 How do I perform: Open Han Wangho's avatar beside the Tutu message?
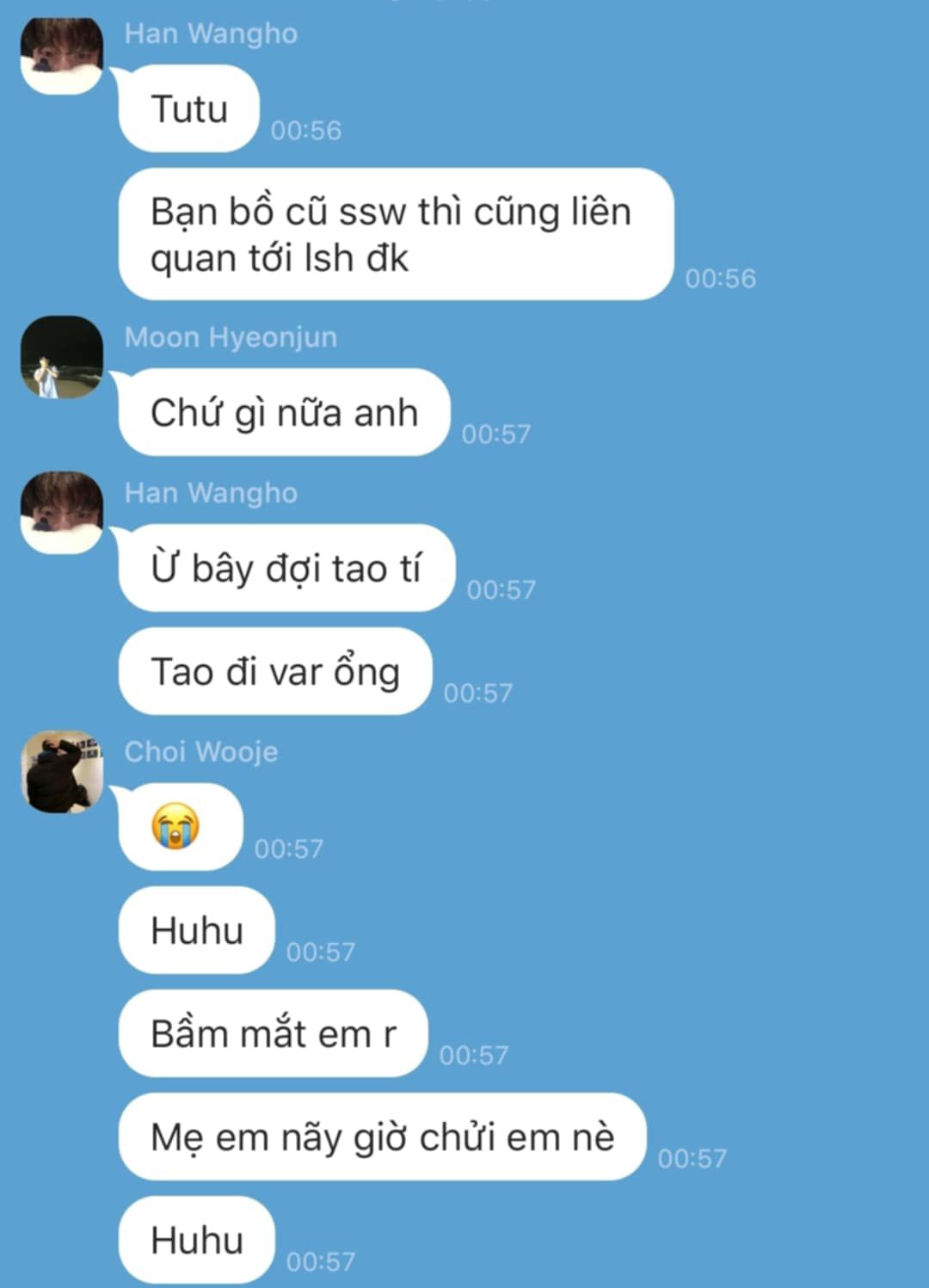61,55
